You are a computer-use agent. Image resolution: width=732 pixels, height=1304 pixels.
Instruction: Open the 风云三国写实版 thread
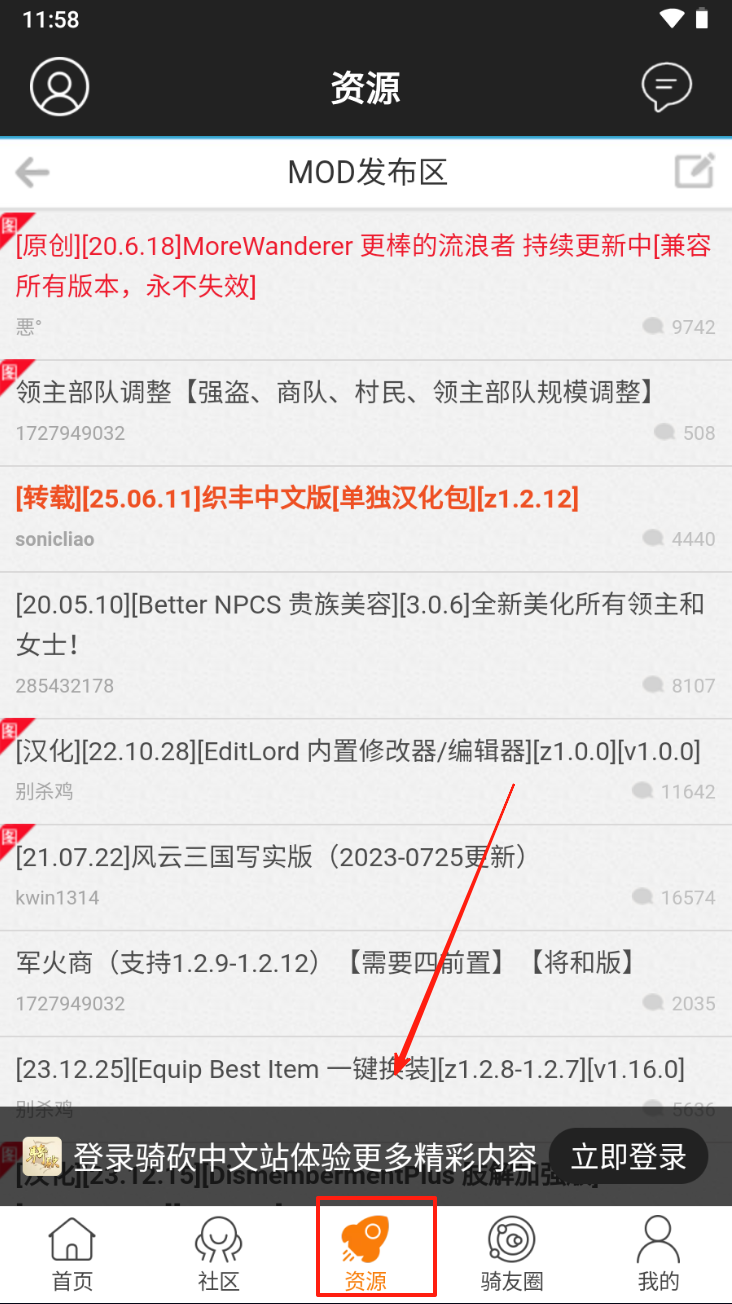point(271,857)
